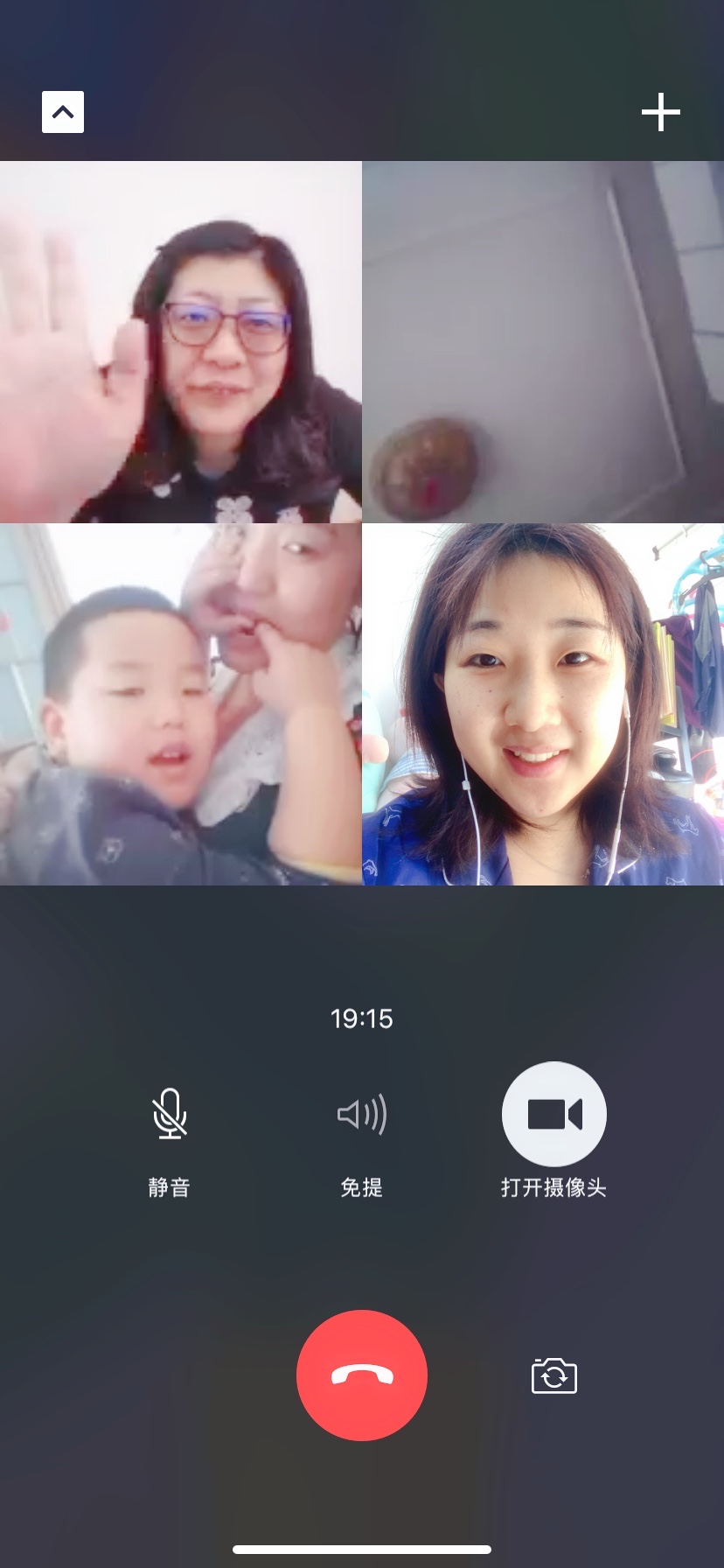Open the video tile showing the ceiling
The image size is (724, 1568).
(543, 342)
